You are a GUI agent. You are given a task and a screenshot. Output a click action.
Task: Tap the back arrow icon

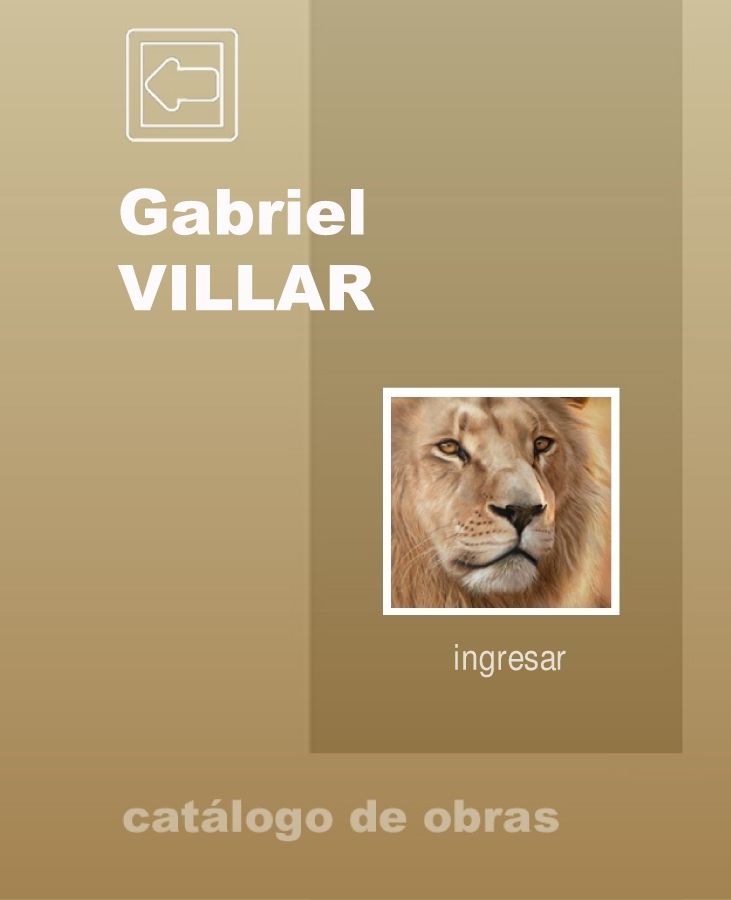click(x=181, y=85)
